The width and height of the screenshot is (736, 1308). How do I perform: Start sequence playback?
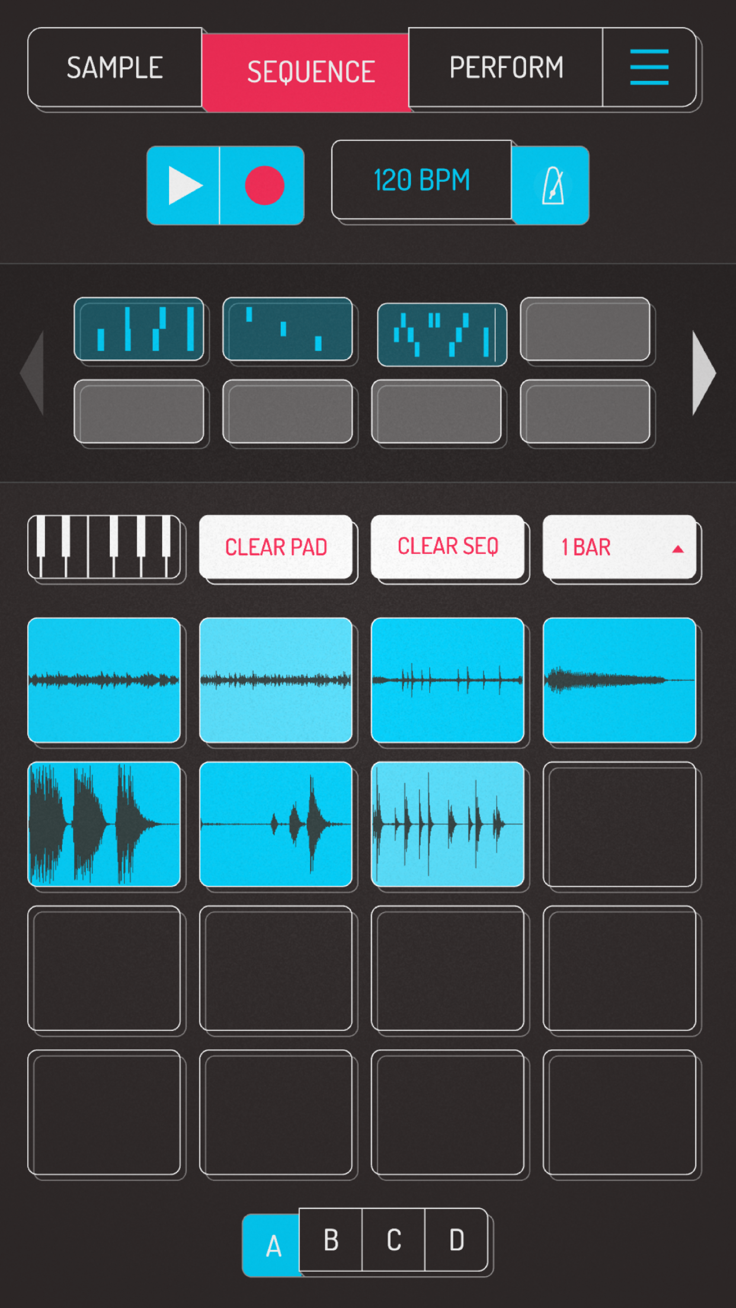click(x=184, y=185)
